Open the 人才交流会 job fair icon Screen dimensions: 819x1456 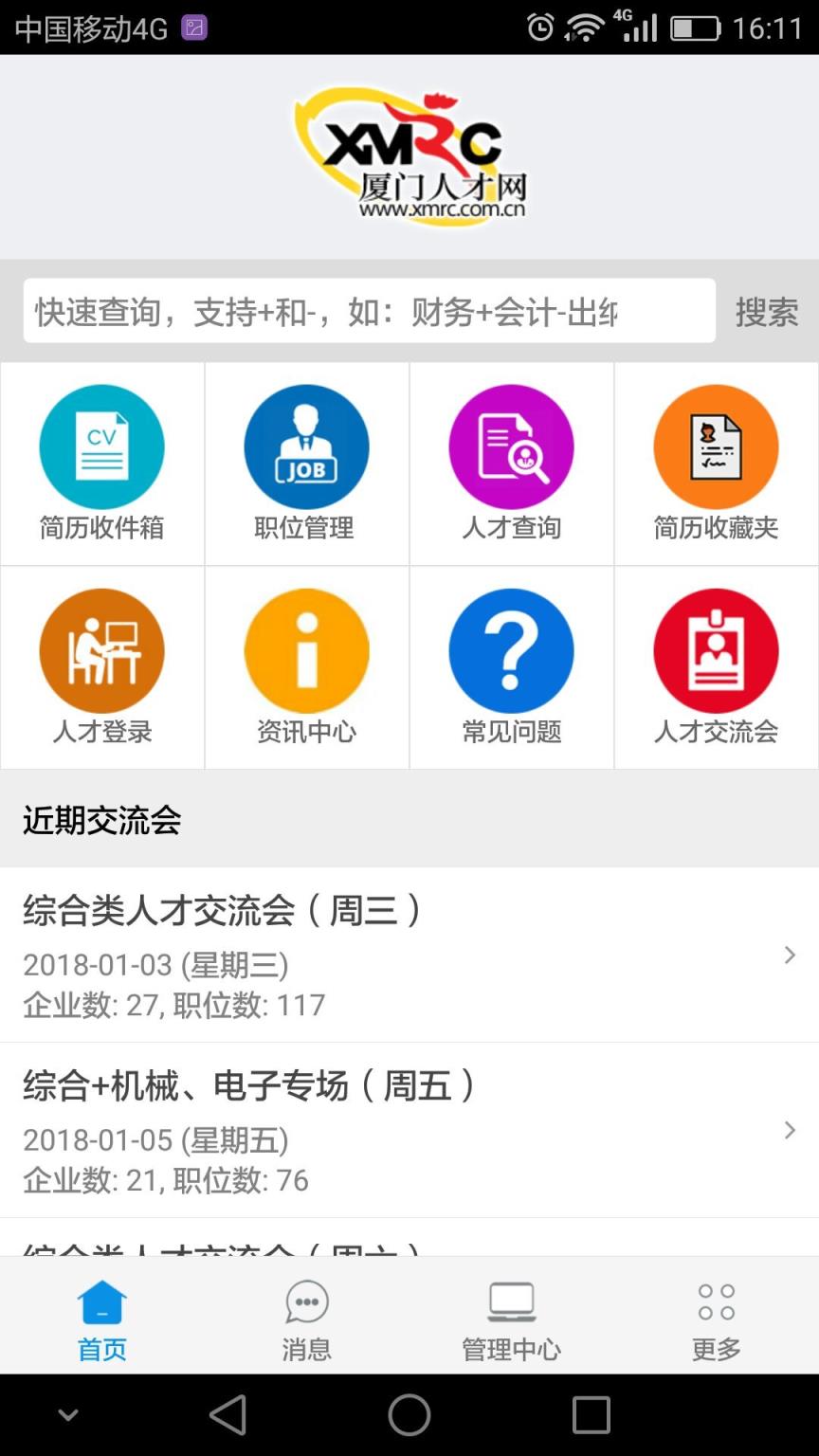pos(716,650)
